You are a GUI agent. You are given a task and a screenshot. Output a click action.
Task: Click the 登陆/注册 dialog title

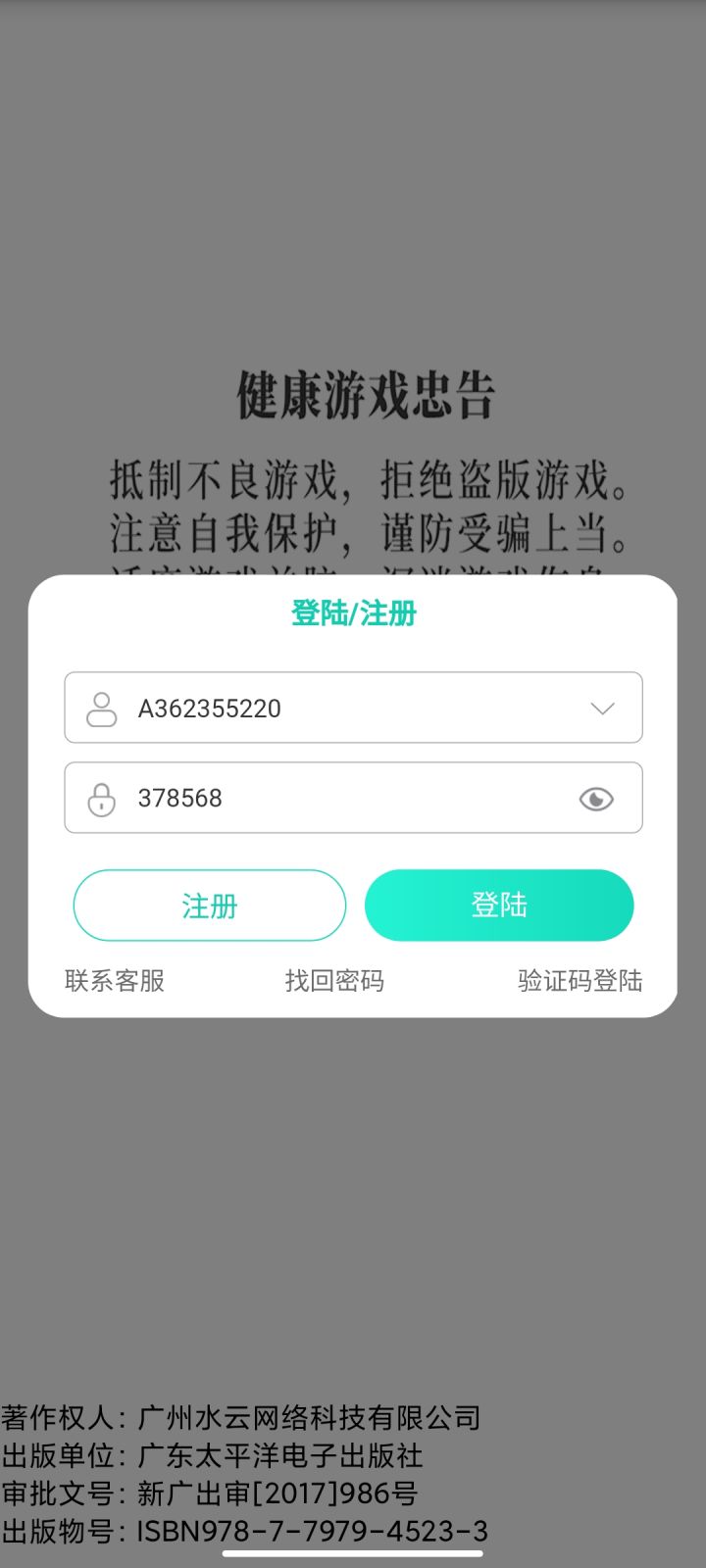point(353,613)
